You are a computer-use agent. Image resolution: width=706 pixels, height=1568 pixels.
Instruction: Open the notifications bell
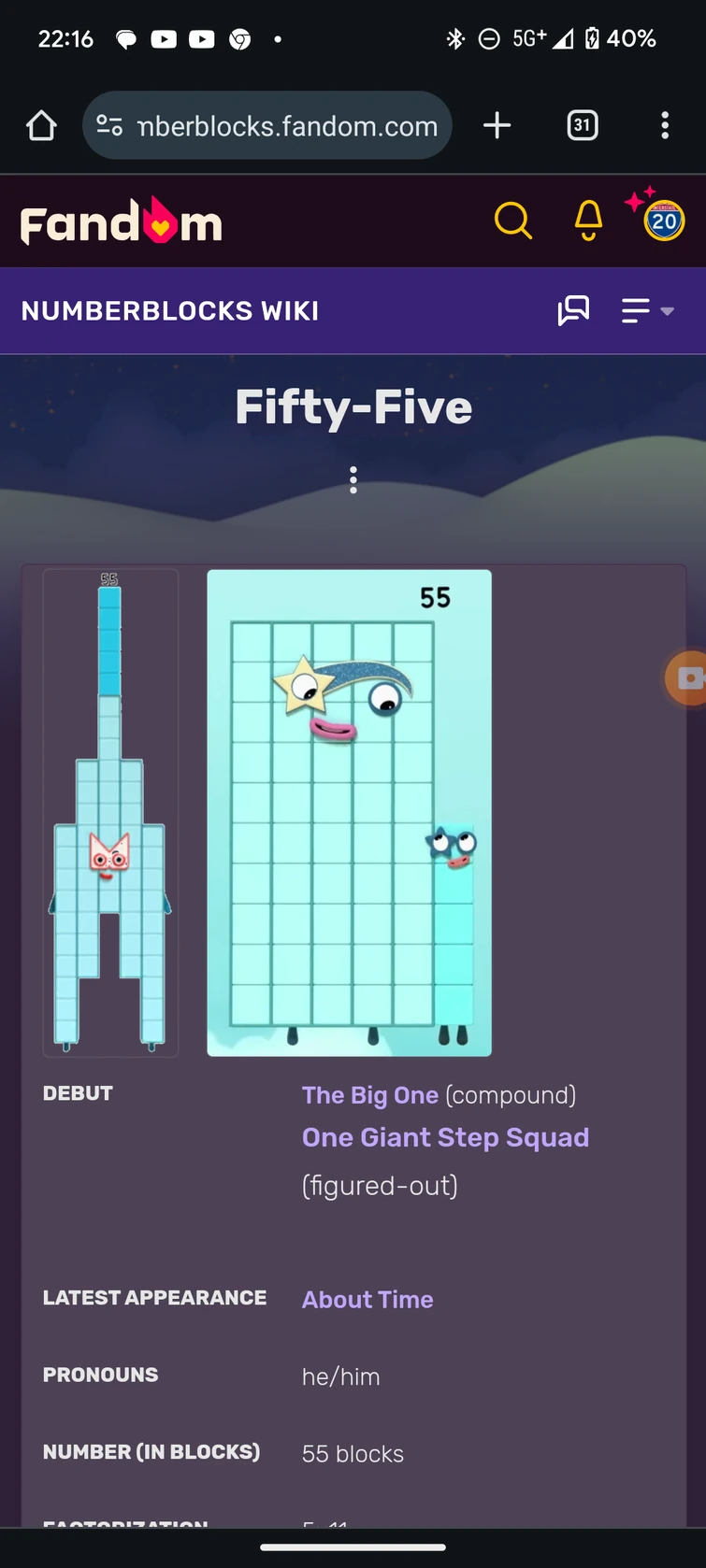coord(588,221)
